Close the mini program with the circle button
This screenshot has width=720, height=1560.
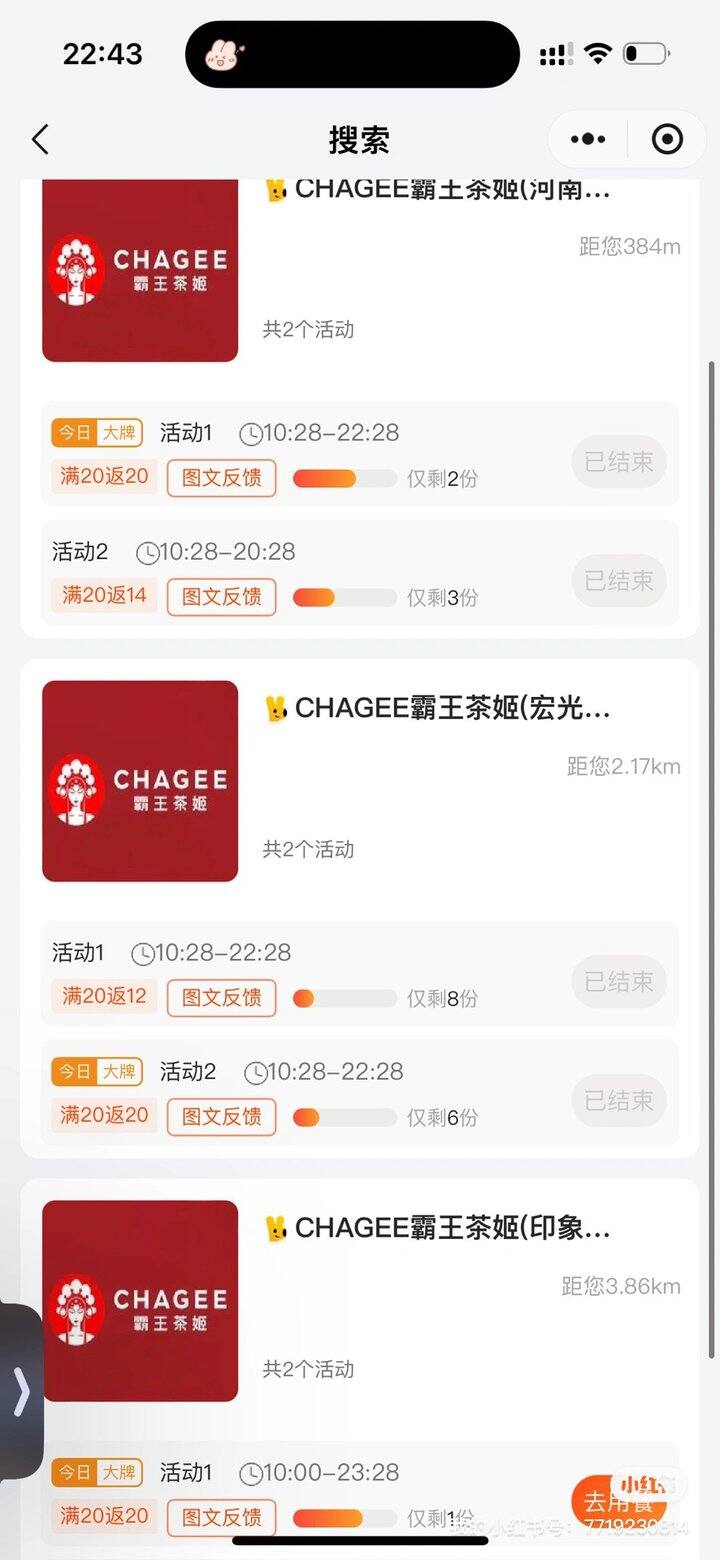667,139
